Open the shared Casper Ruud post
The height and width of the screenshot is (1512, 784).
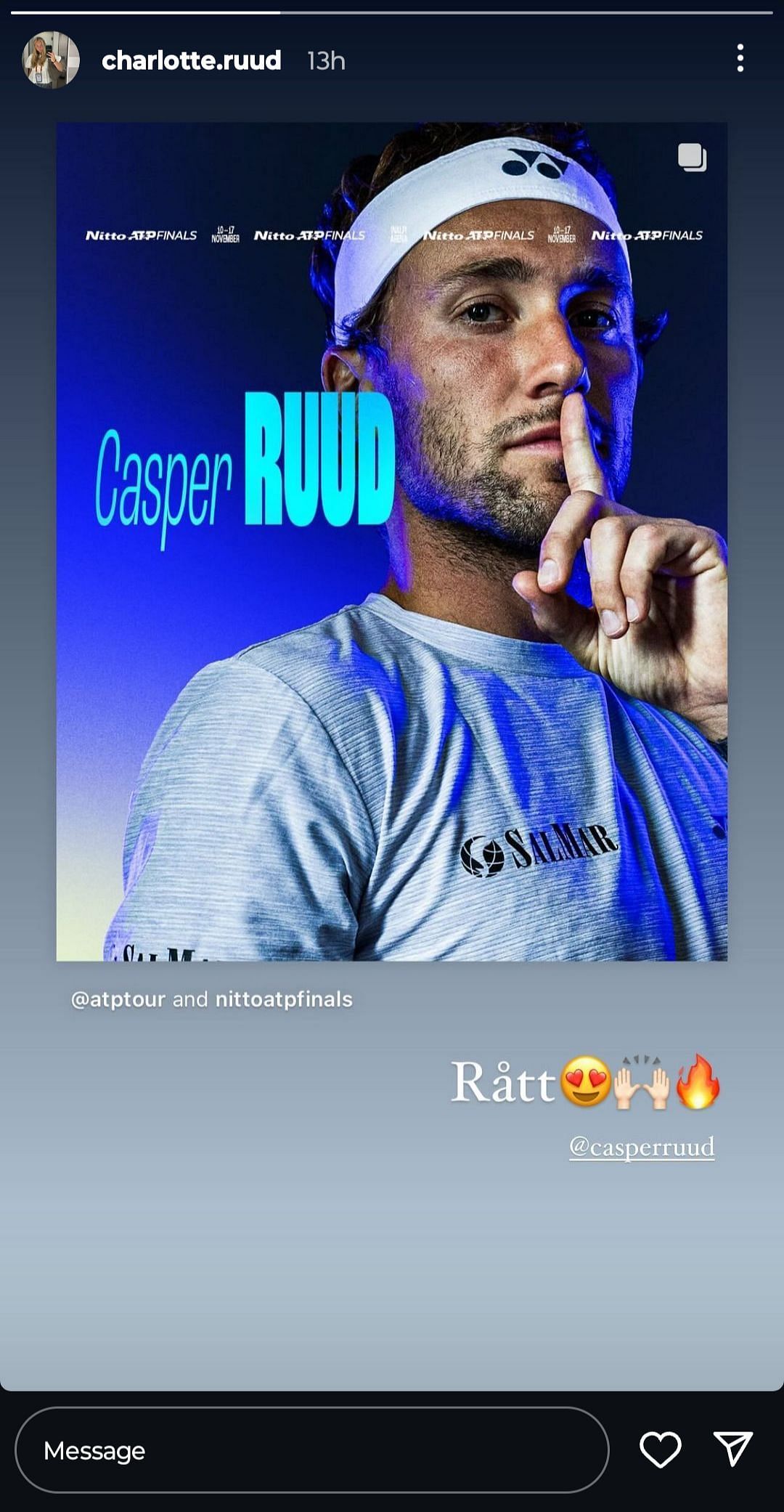(392, 541)
